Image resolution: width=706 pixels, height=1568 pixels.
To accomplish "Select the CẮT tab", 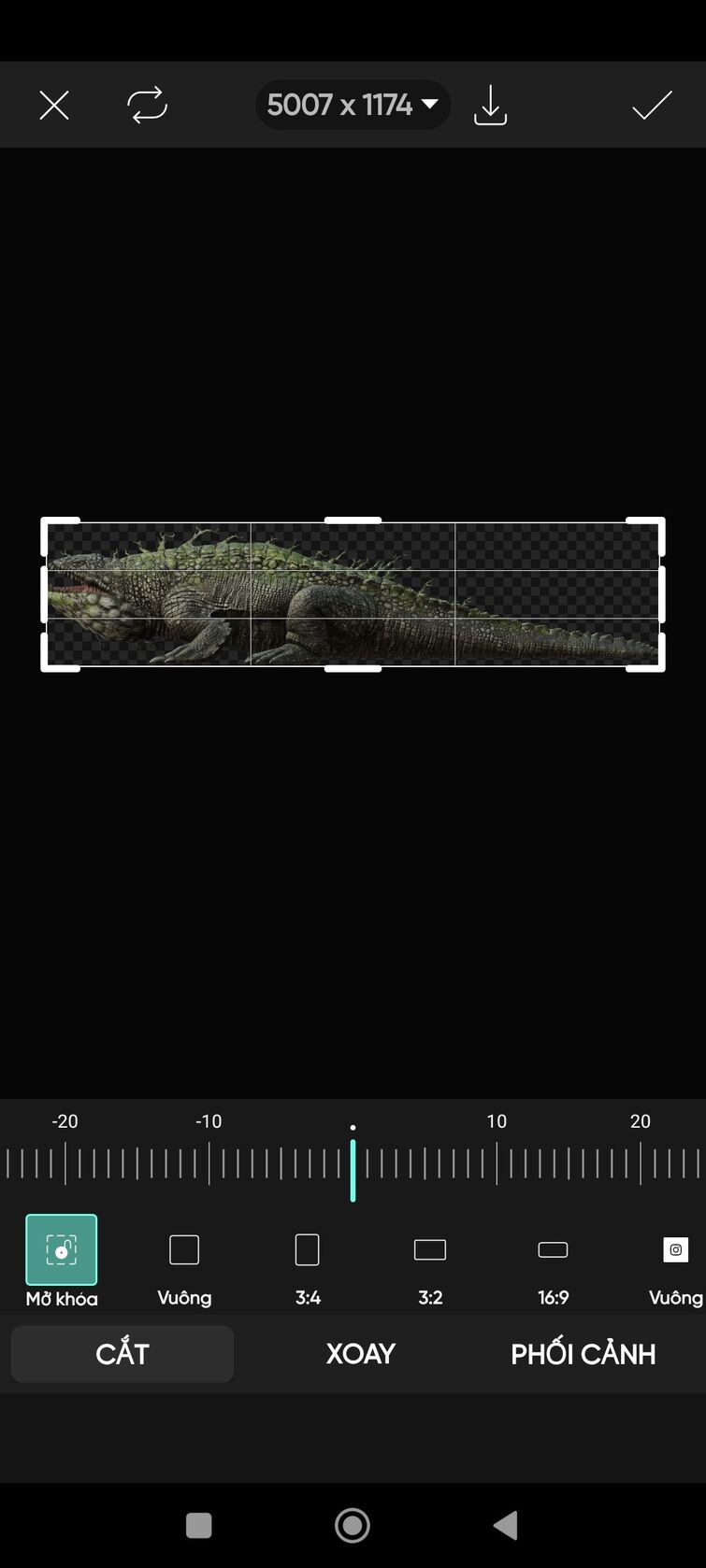I will pyautogui.click(x=122, y=1353).
